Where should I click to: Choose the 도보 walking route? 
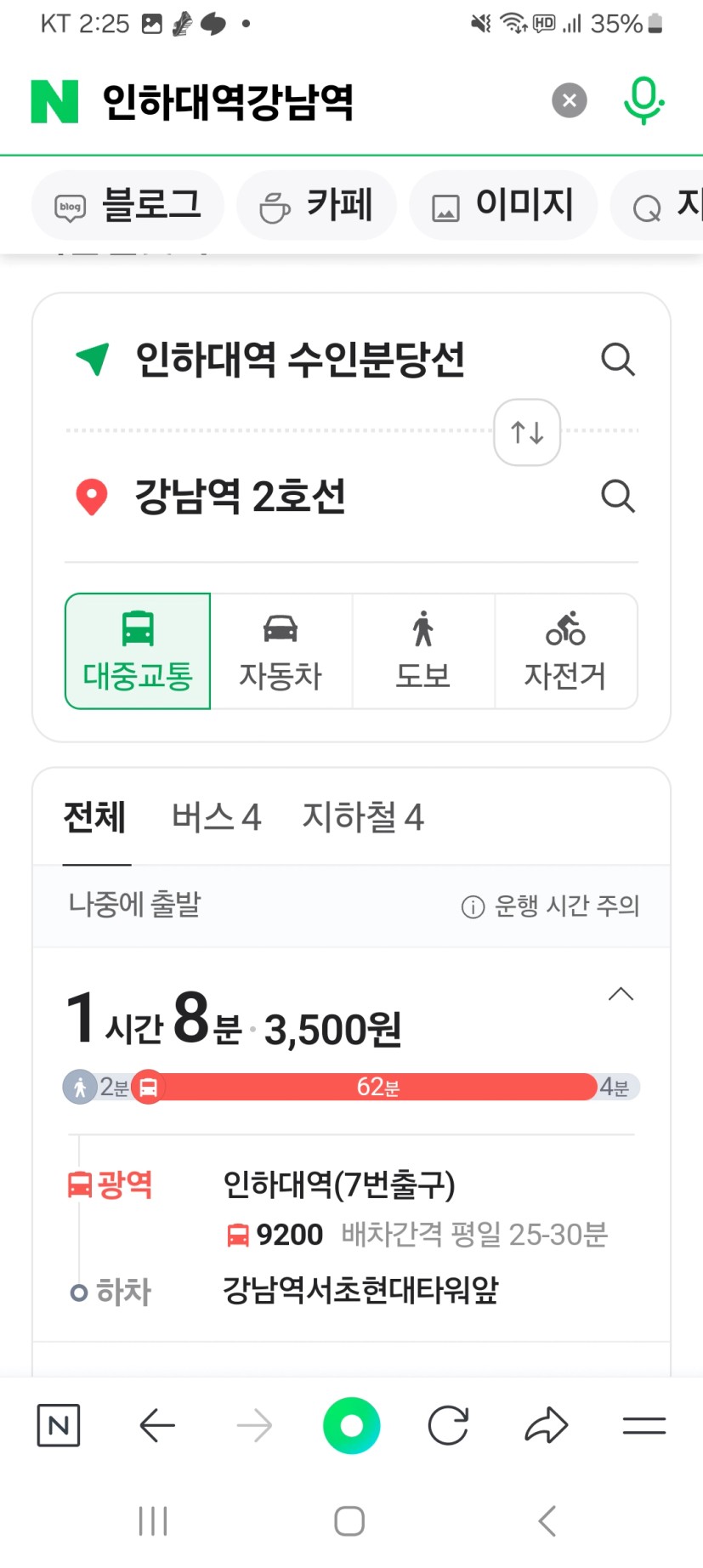pyautogui.click(x=423, y=651)
